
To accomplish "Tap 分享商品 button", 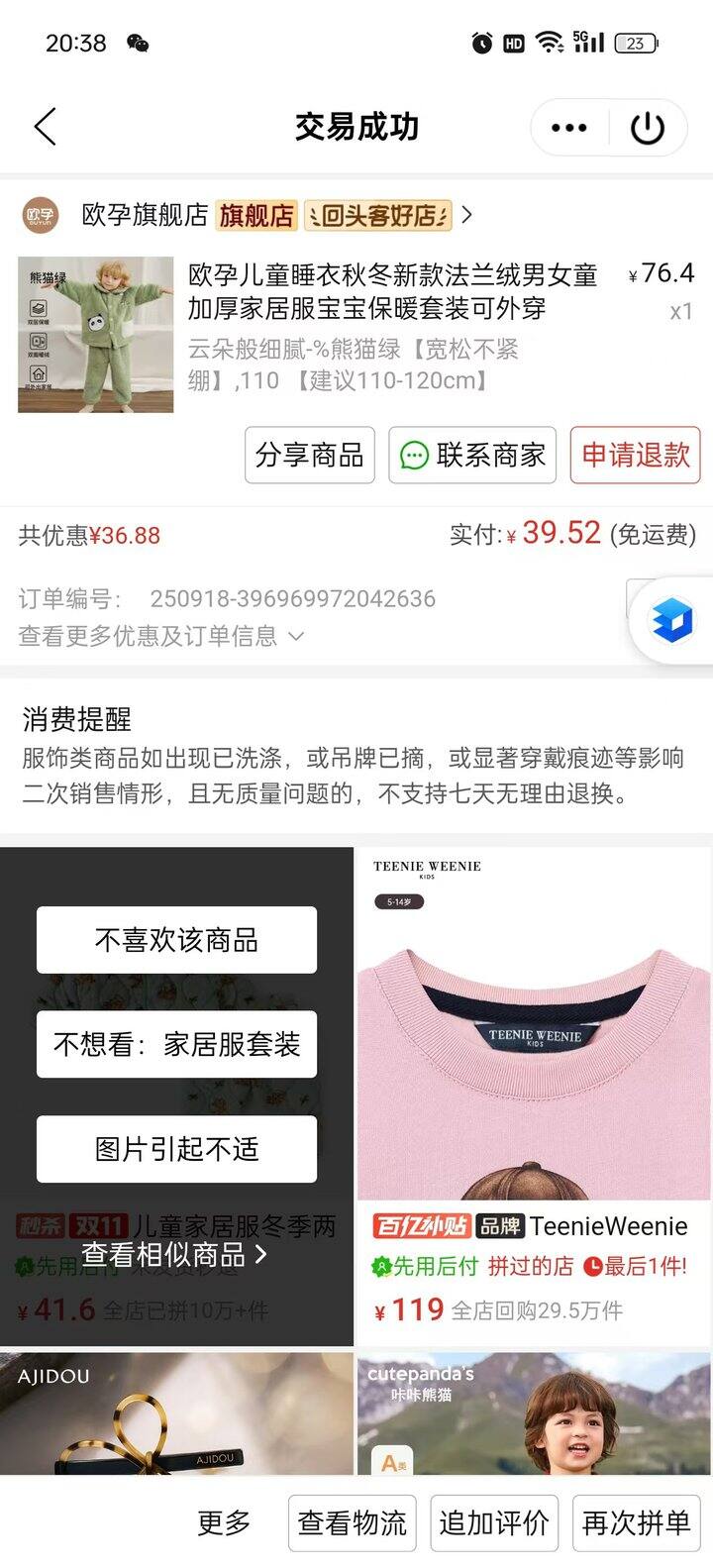I will 309,456.
